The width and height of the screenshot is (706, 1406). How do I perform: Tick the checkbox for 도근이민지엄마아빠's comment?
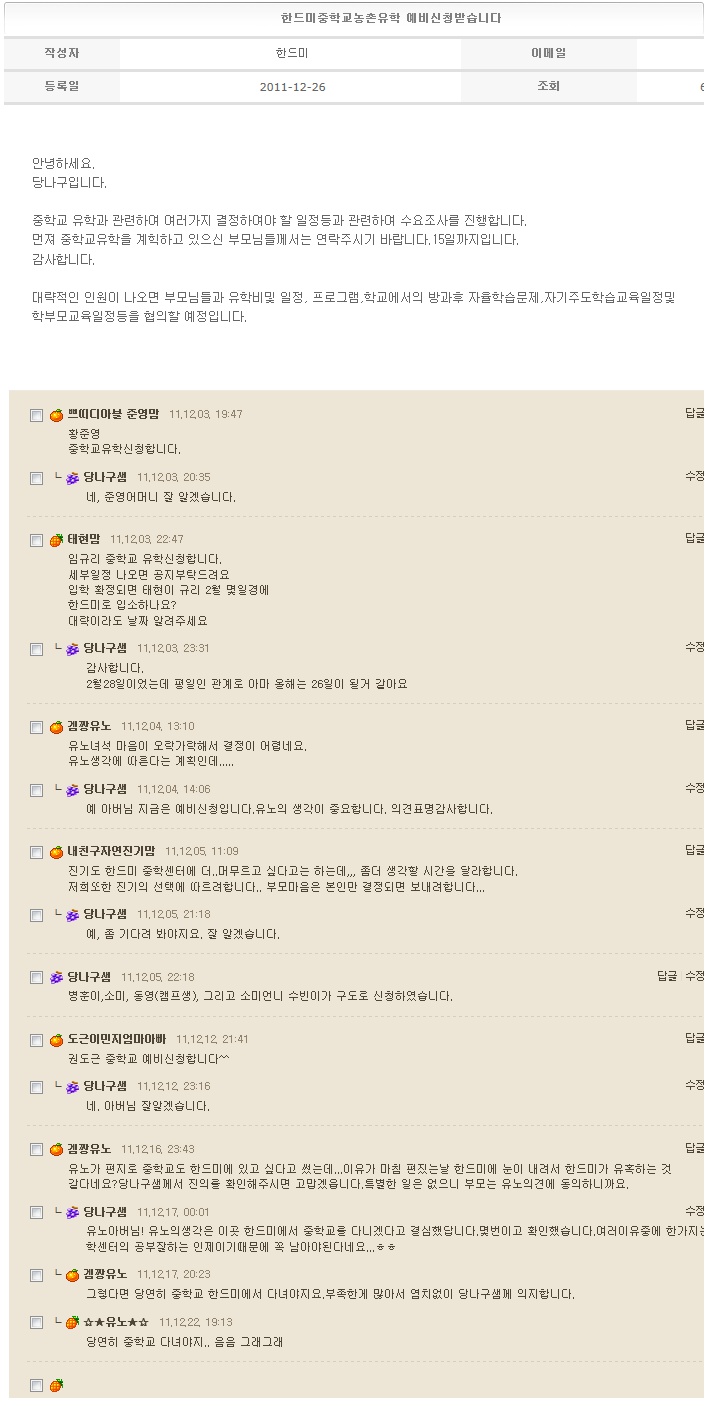click(37, 1040)
